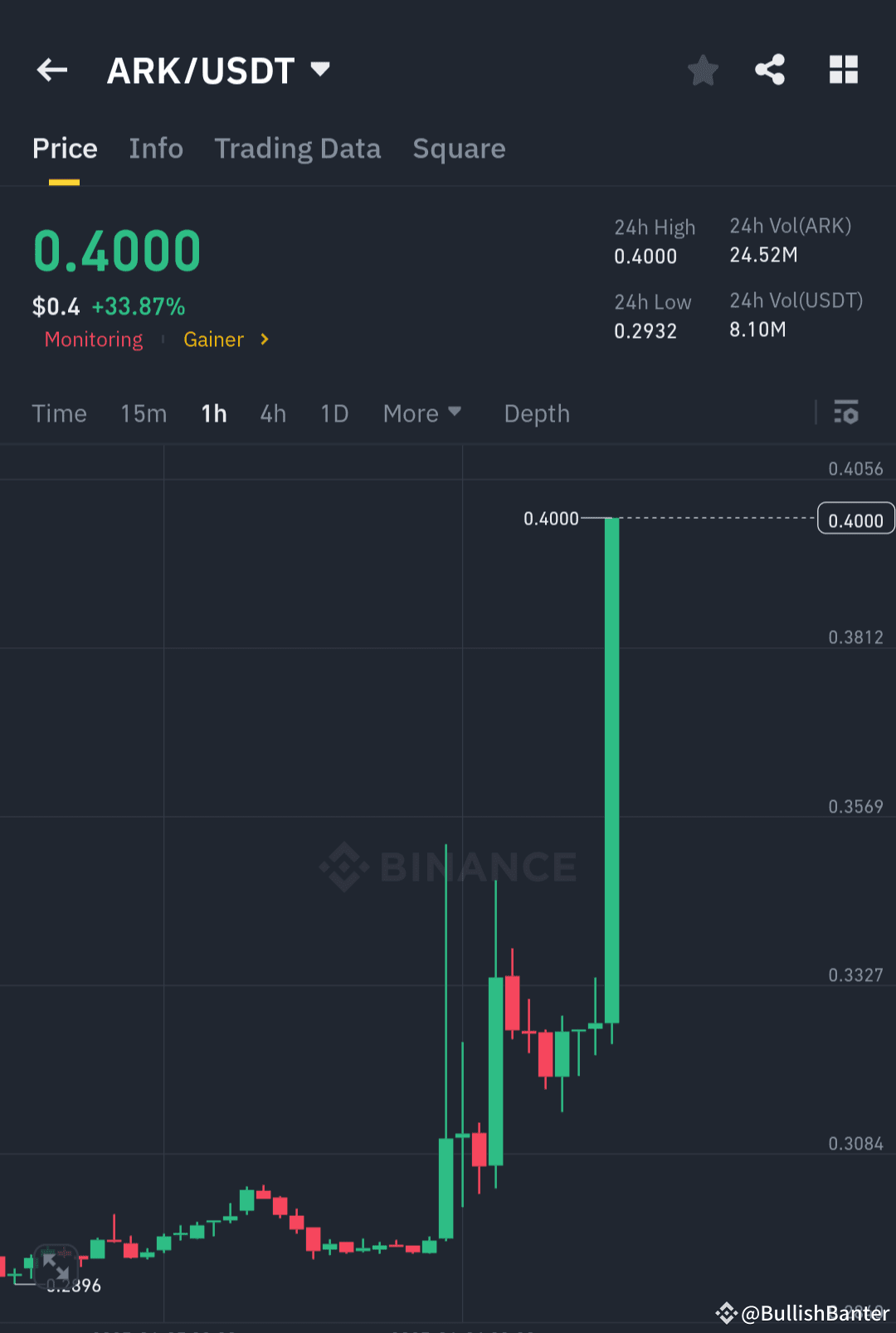The image size is (896, 1333).
Task: Switch chart to 4h interval
Action: (272, 413)
